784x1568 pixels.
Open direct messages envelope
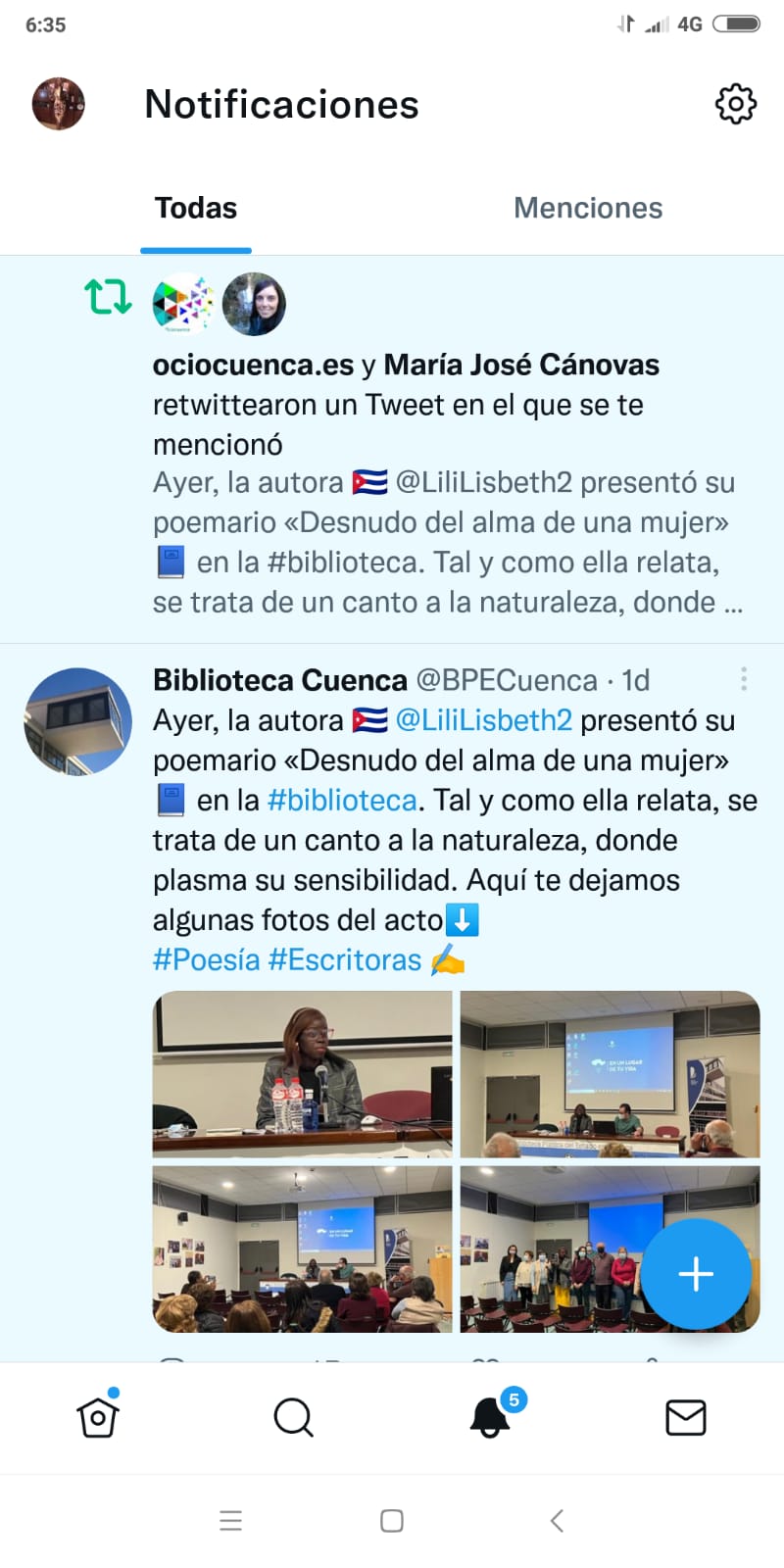point(685,1417)
